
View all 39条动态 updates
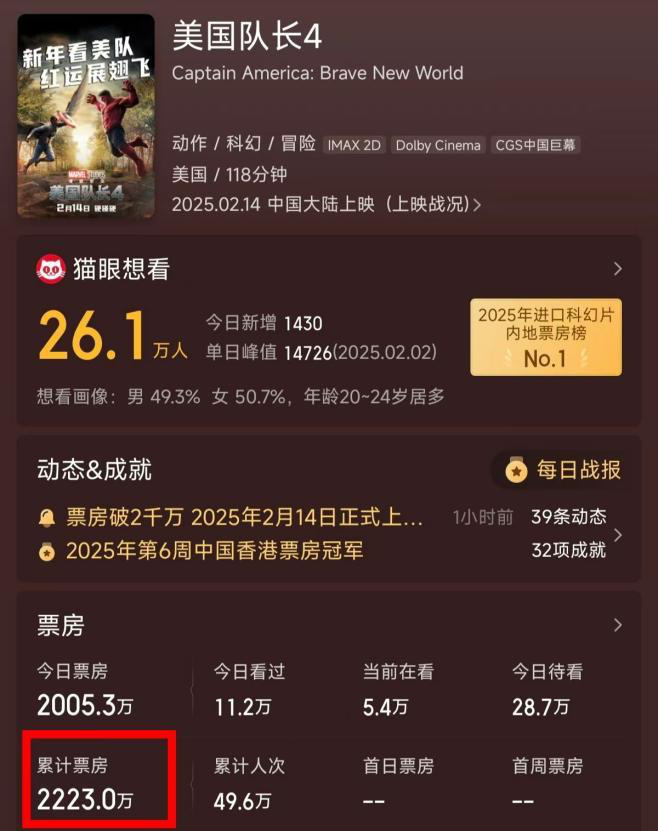click(x=570, y=517)
